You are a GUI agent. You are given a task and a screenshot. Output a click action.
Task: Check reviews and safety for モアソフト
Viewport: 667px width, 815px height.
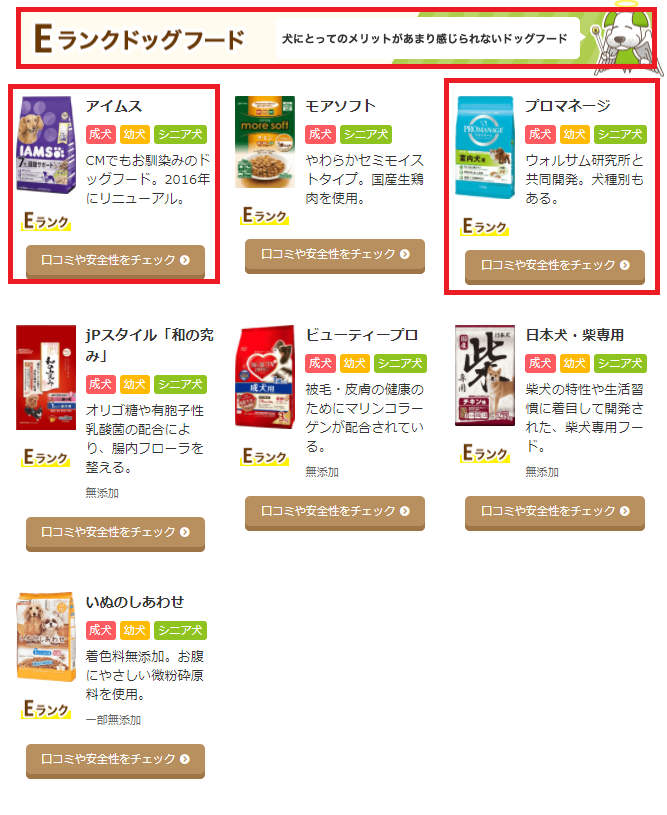point(335,255)
